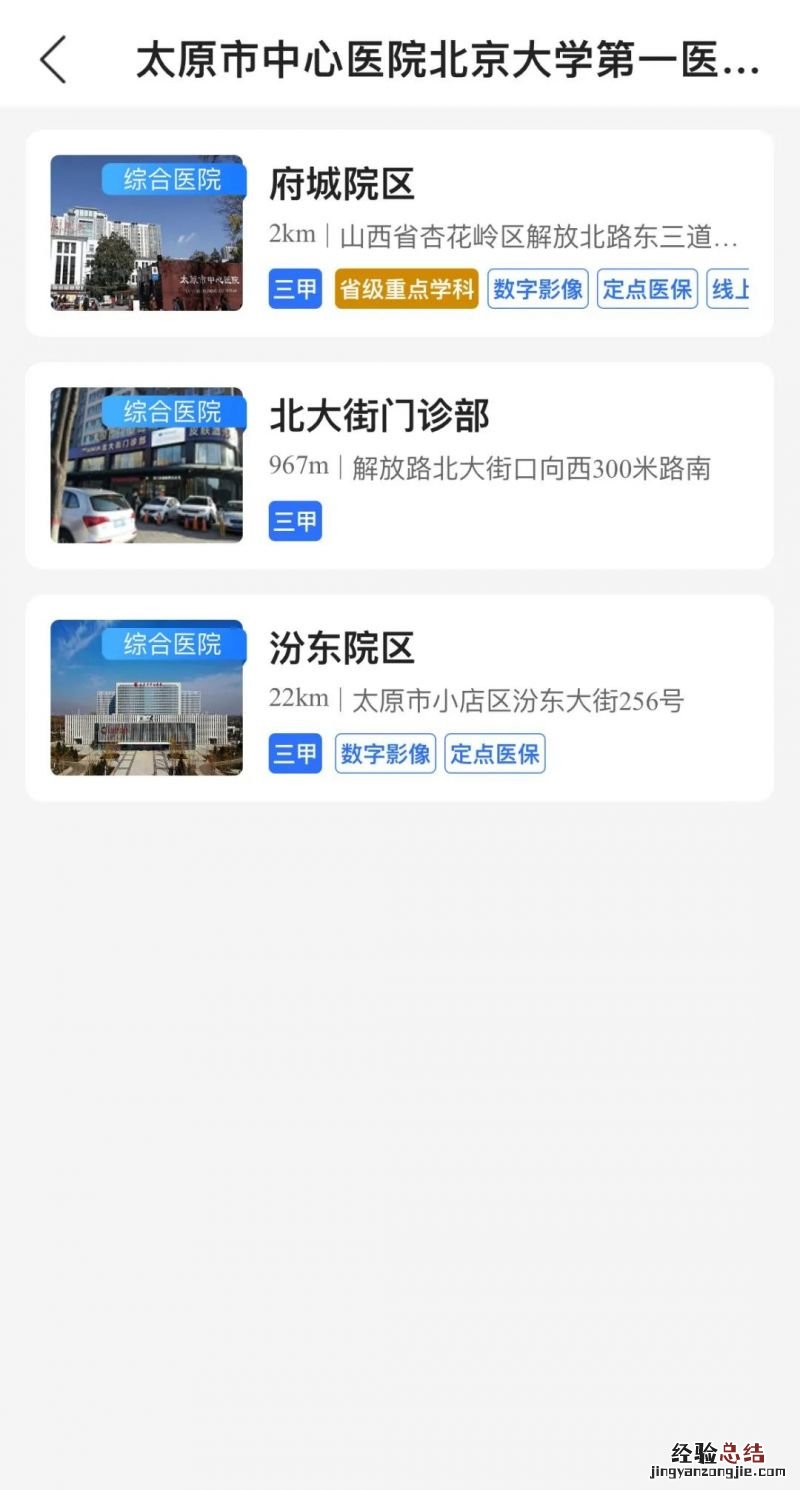Choose the 汾东院区 hospital card
The image size is (800, 1490).
(x=399, y=697)
